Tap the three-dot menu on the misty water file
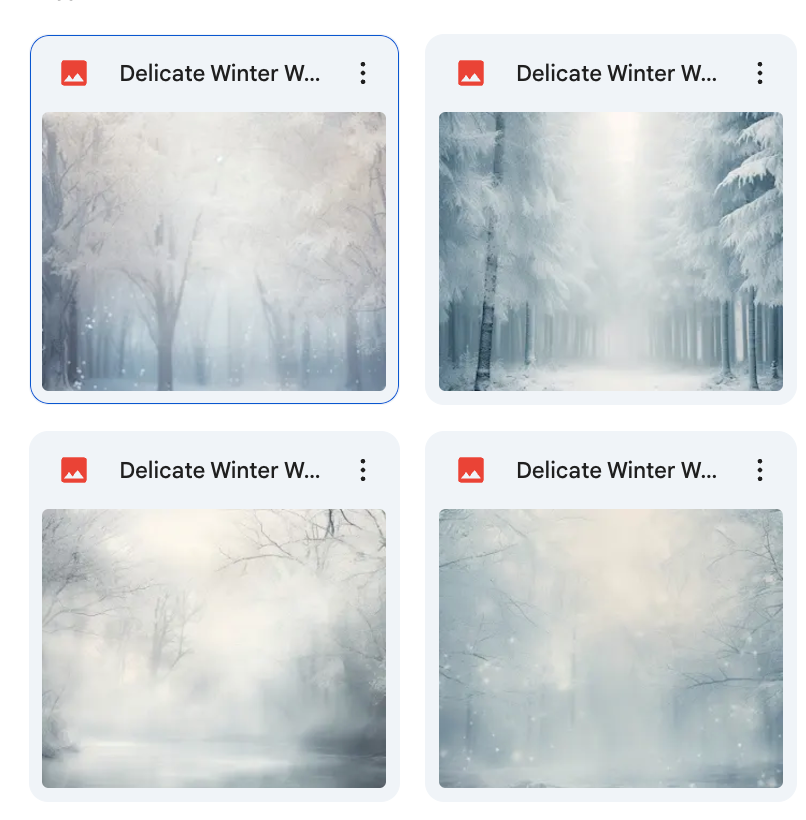Viewport: 806px width, 820px height. [x=363, y=470]
